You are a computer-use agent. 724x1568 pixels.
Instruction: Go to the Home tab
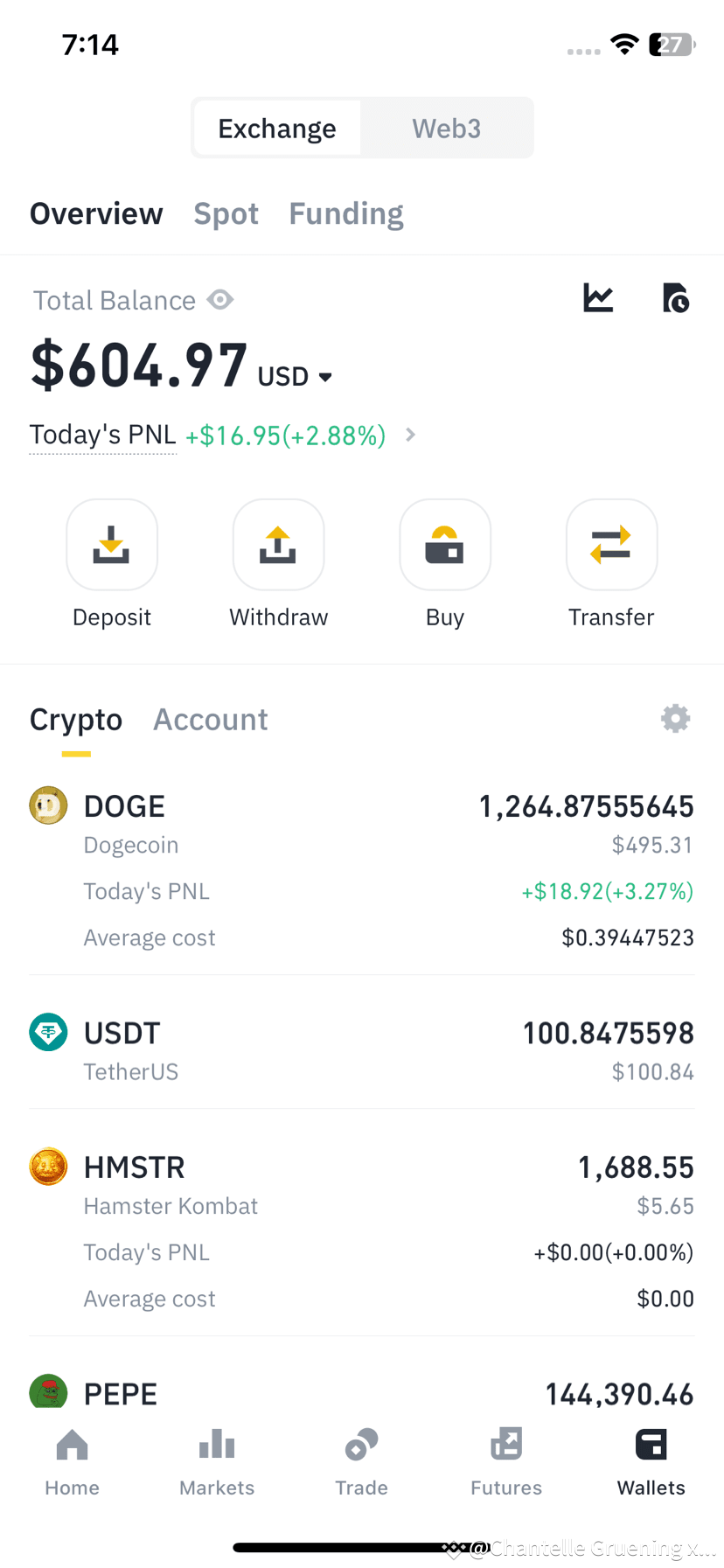click(73, 1462)
